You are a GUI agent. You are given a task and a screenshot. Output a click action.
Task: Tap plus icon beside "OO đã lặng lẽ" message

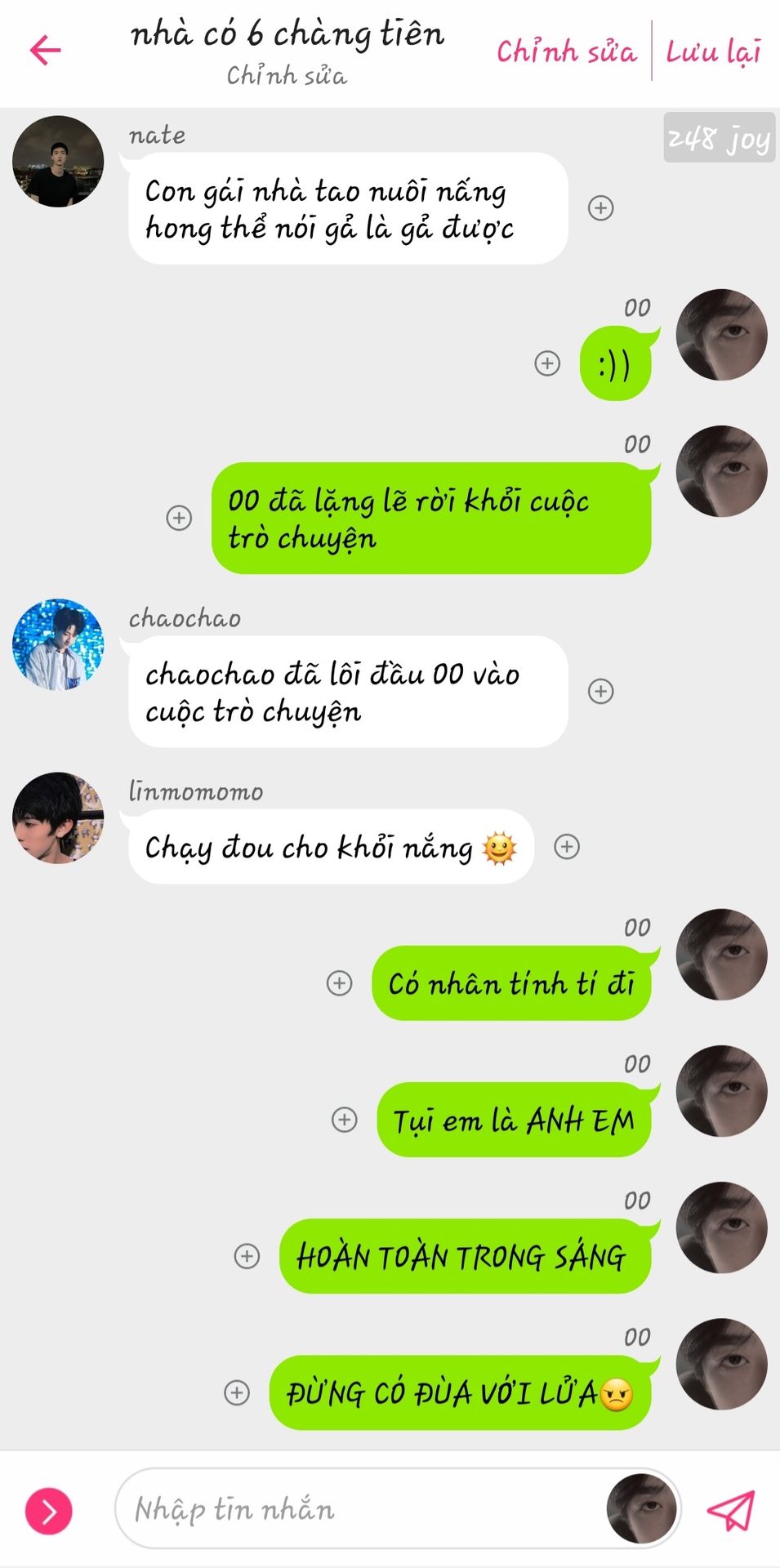(x=179, y=518)
